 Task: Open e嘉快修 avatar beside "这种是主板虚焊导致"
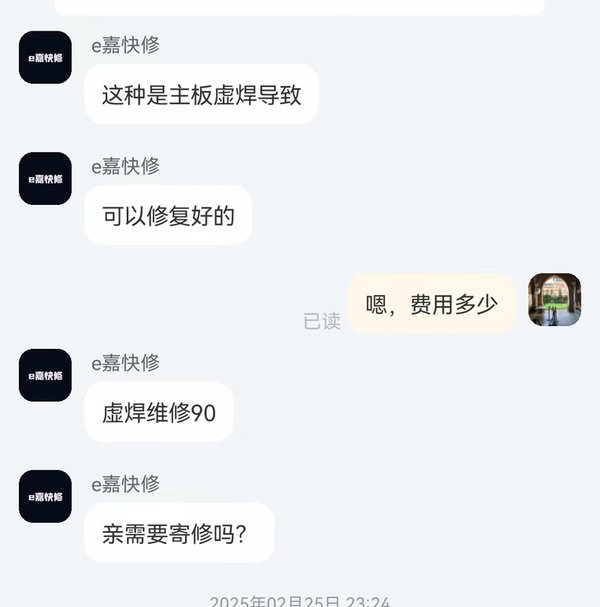[x=45, y=57]
